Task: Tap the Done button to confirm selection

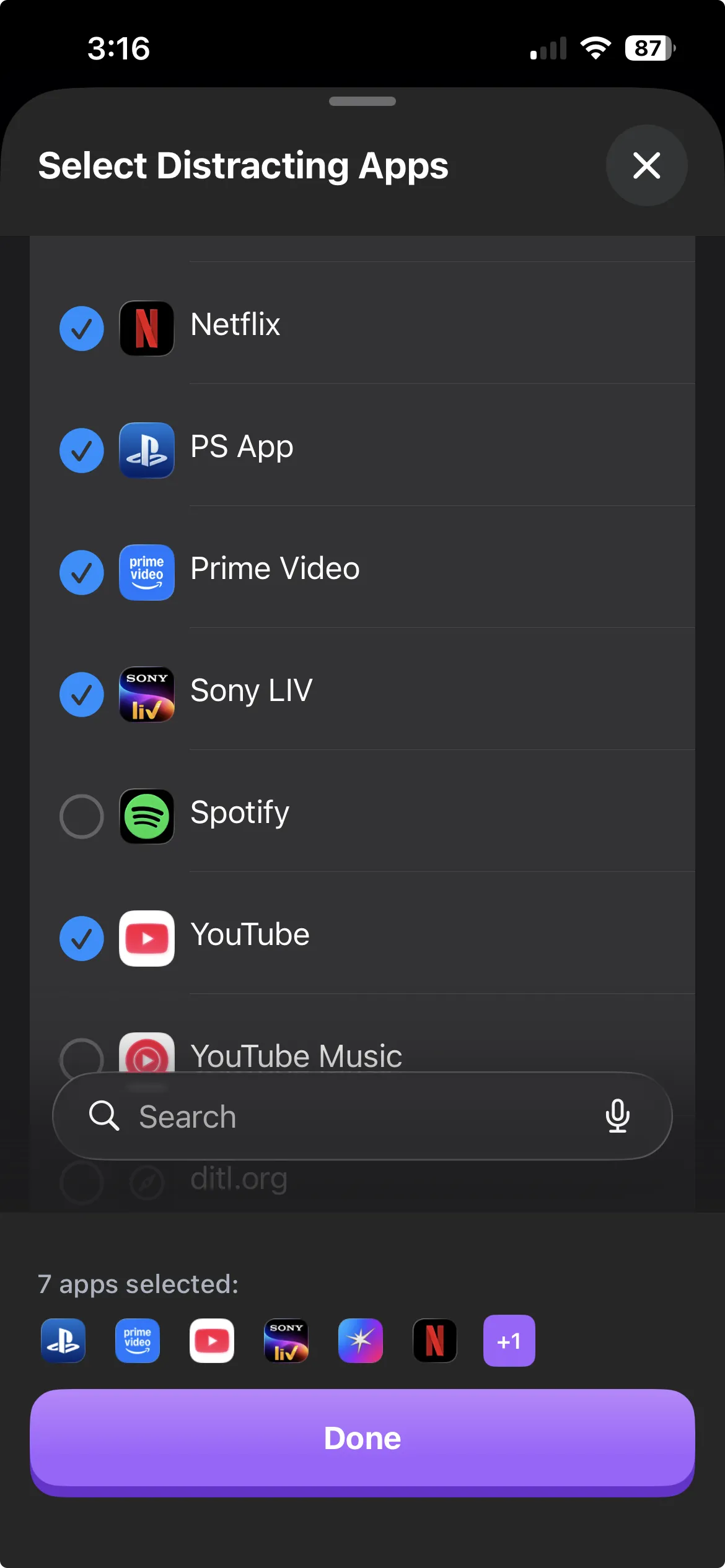Action: [x=361, y=1438]
